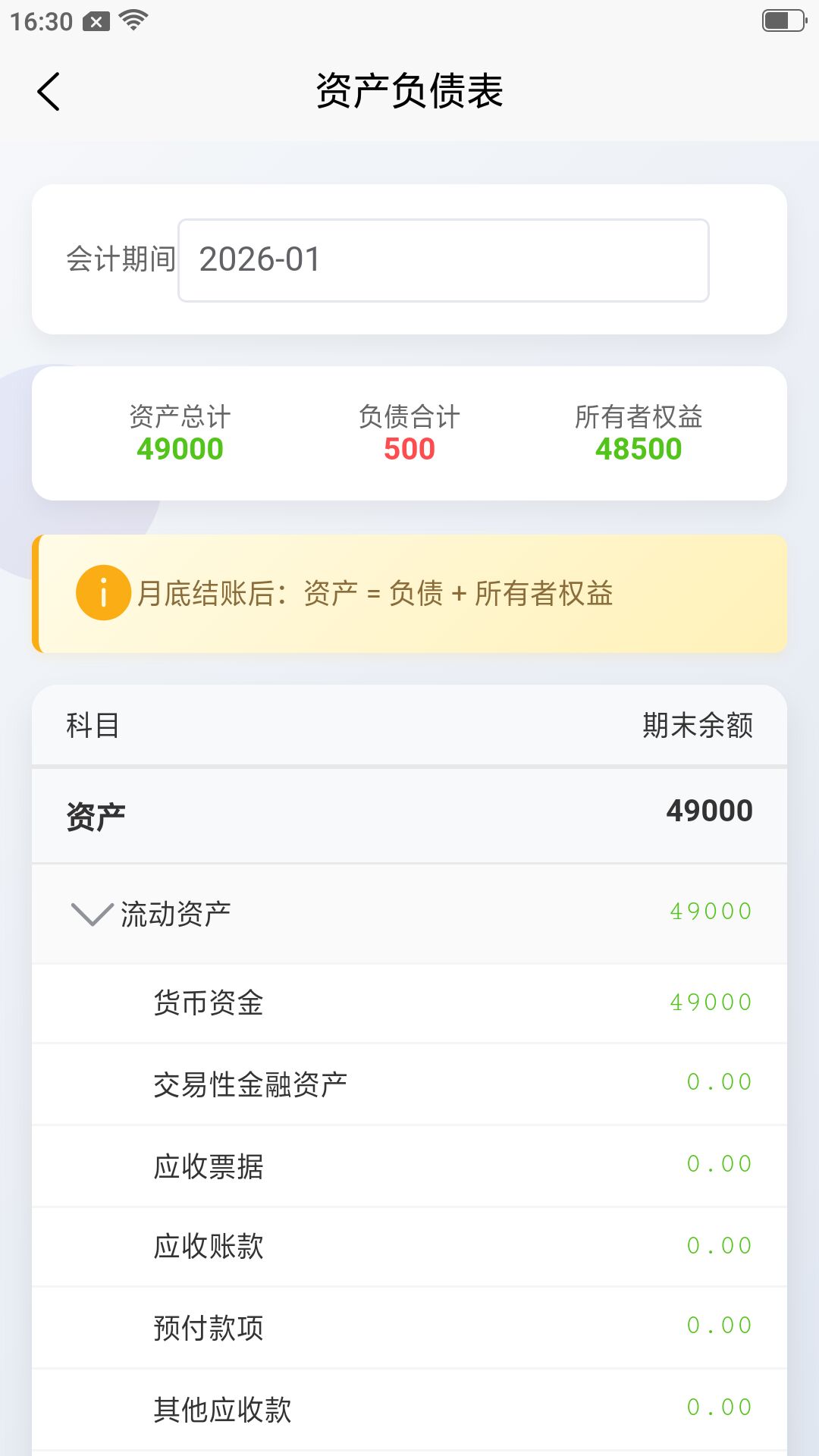
Task: Tap the 负债合计 red value 500
Action: pos(409,448)
